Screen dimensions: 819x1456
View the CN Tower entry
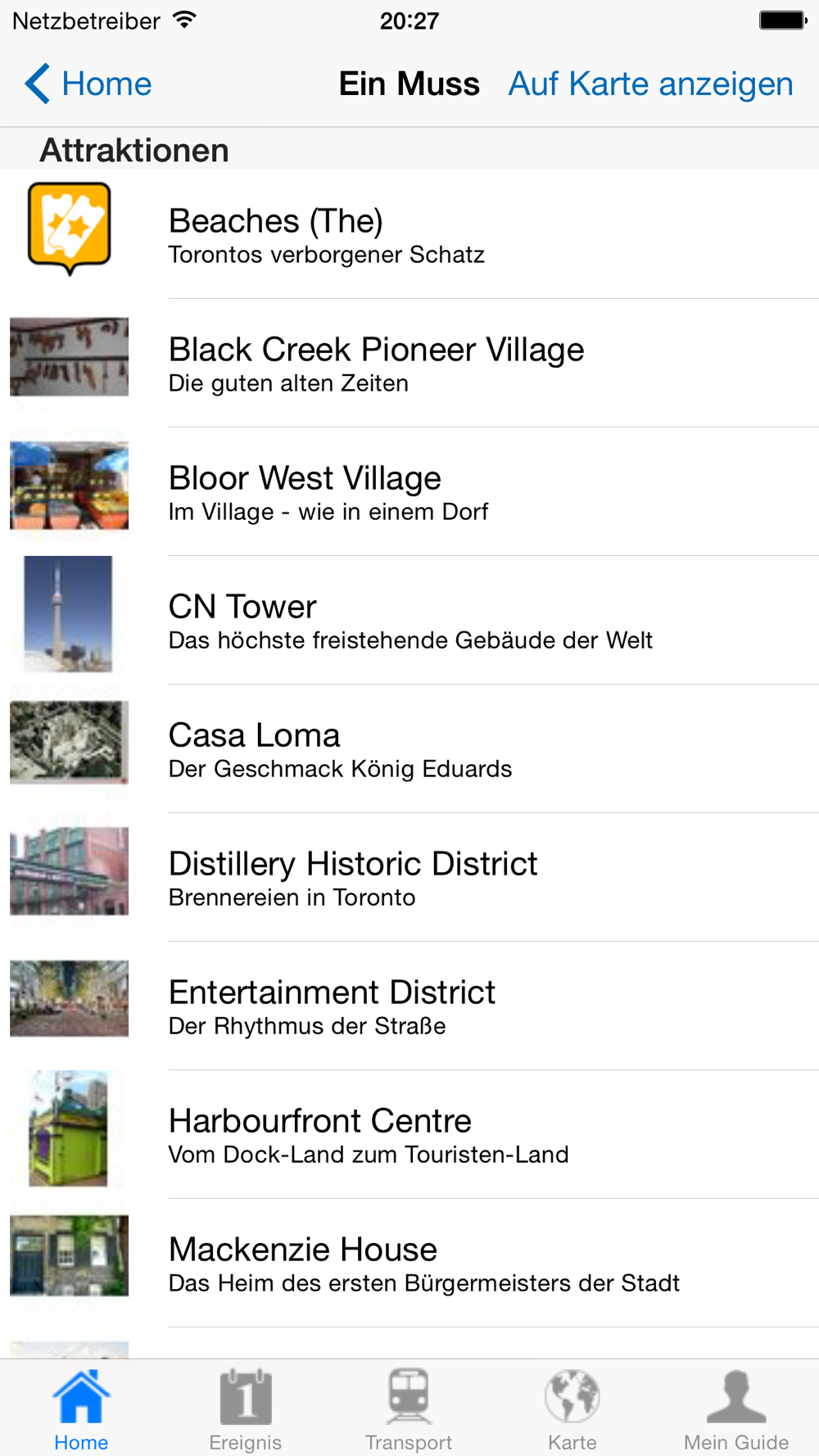[409, 620]
